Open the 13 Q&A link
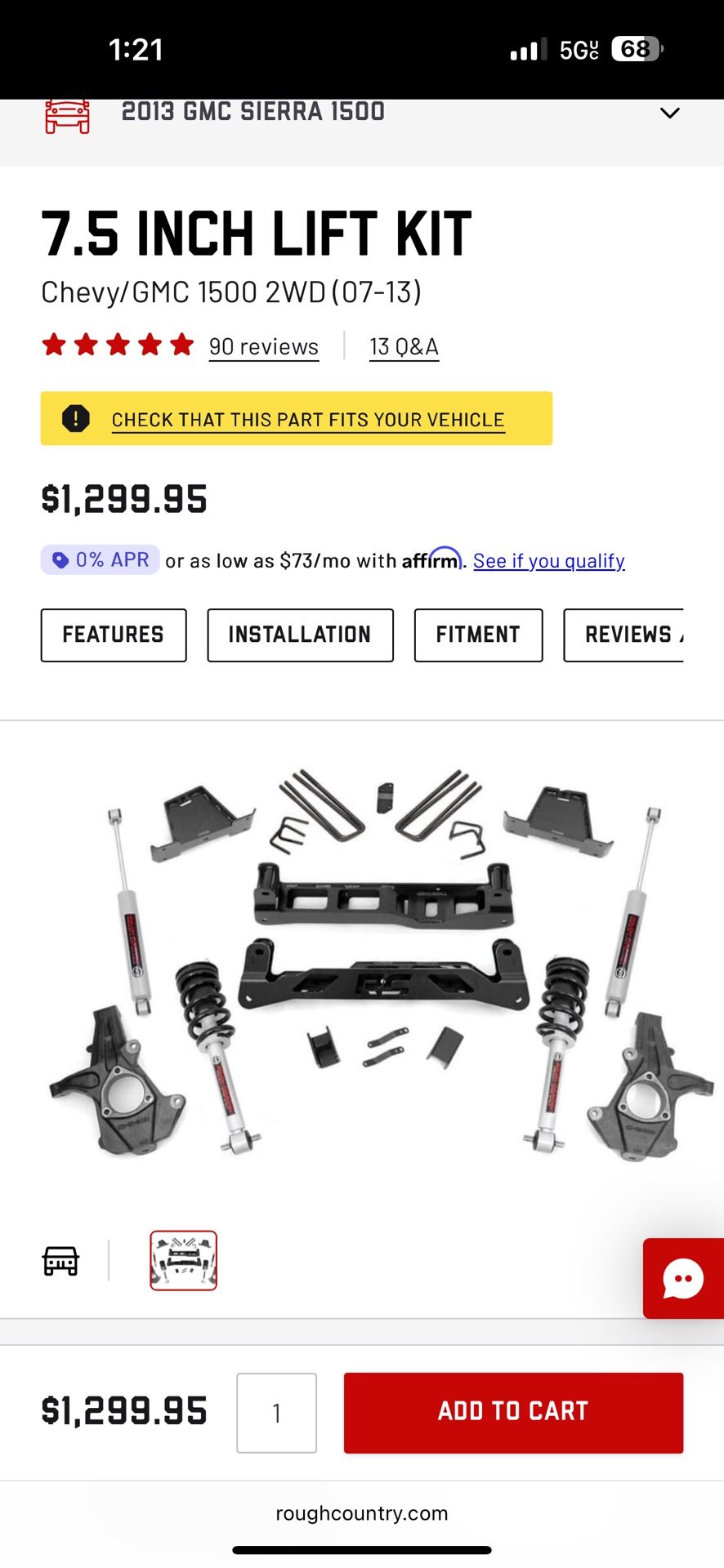This screenshot has width=724, height=1568. [x=404, y=346]
